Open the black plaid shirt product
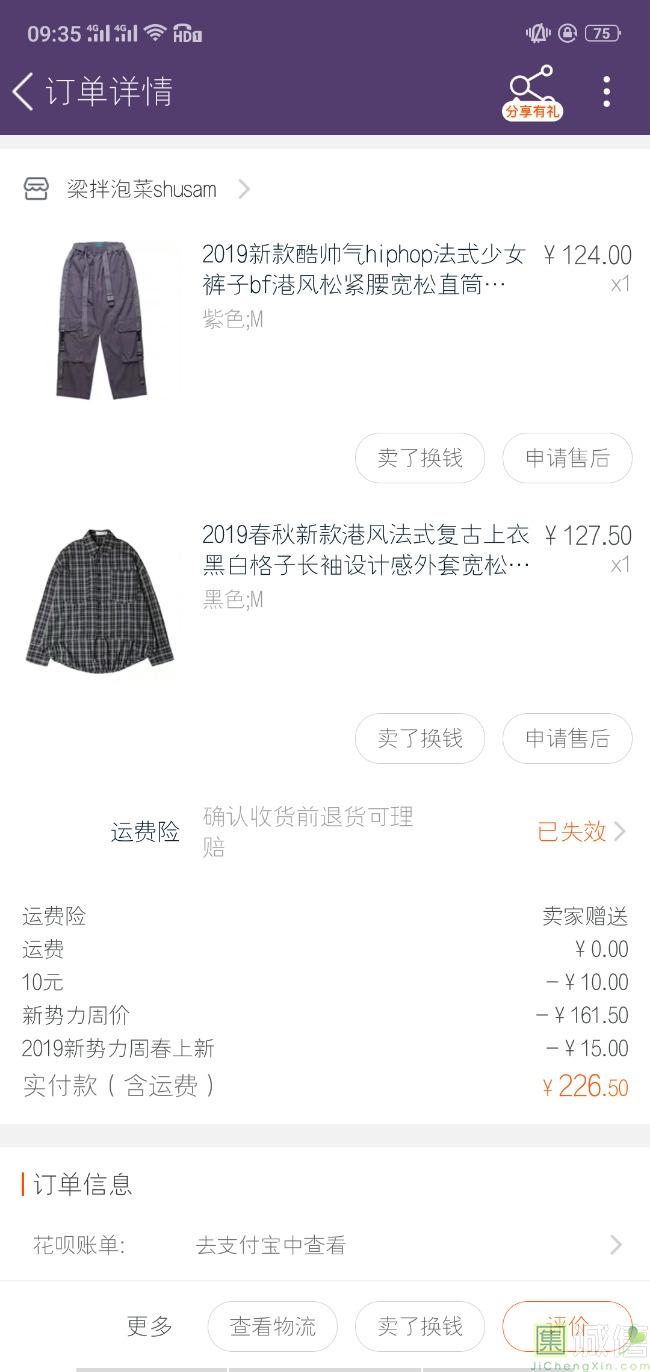 click(325, 600)
